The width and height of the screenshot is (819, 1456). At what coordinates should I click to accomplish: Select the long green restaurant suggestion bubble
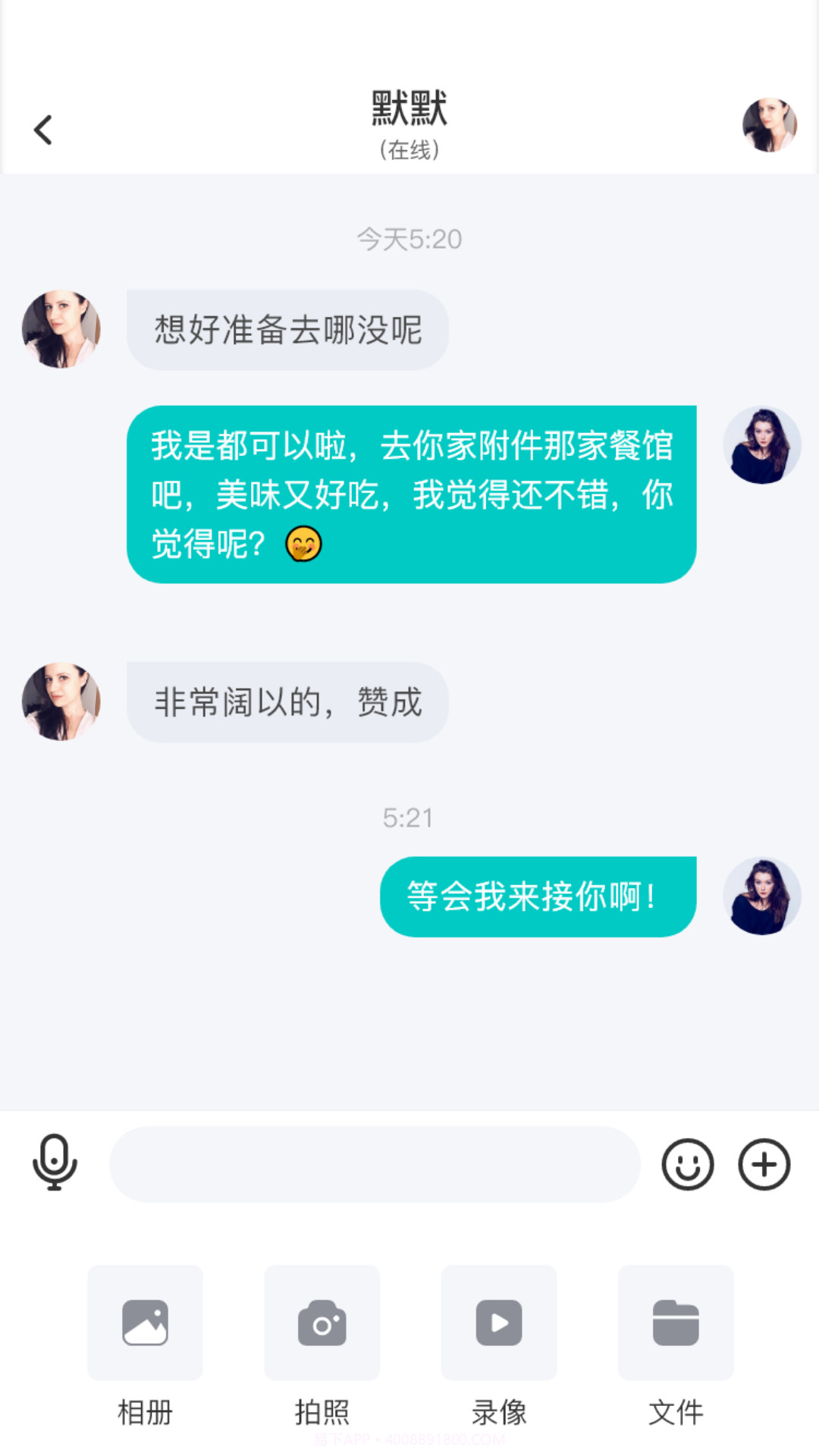[x=413, y=493]
